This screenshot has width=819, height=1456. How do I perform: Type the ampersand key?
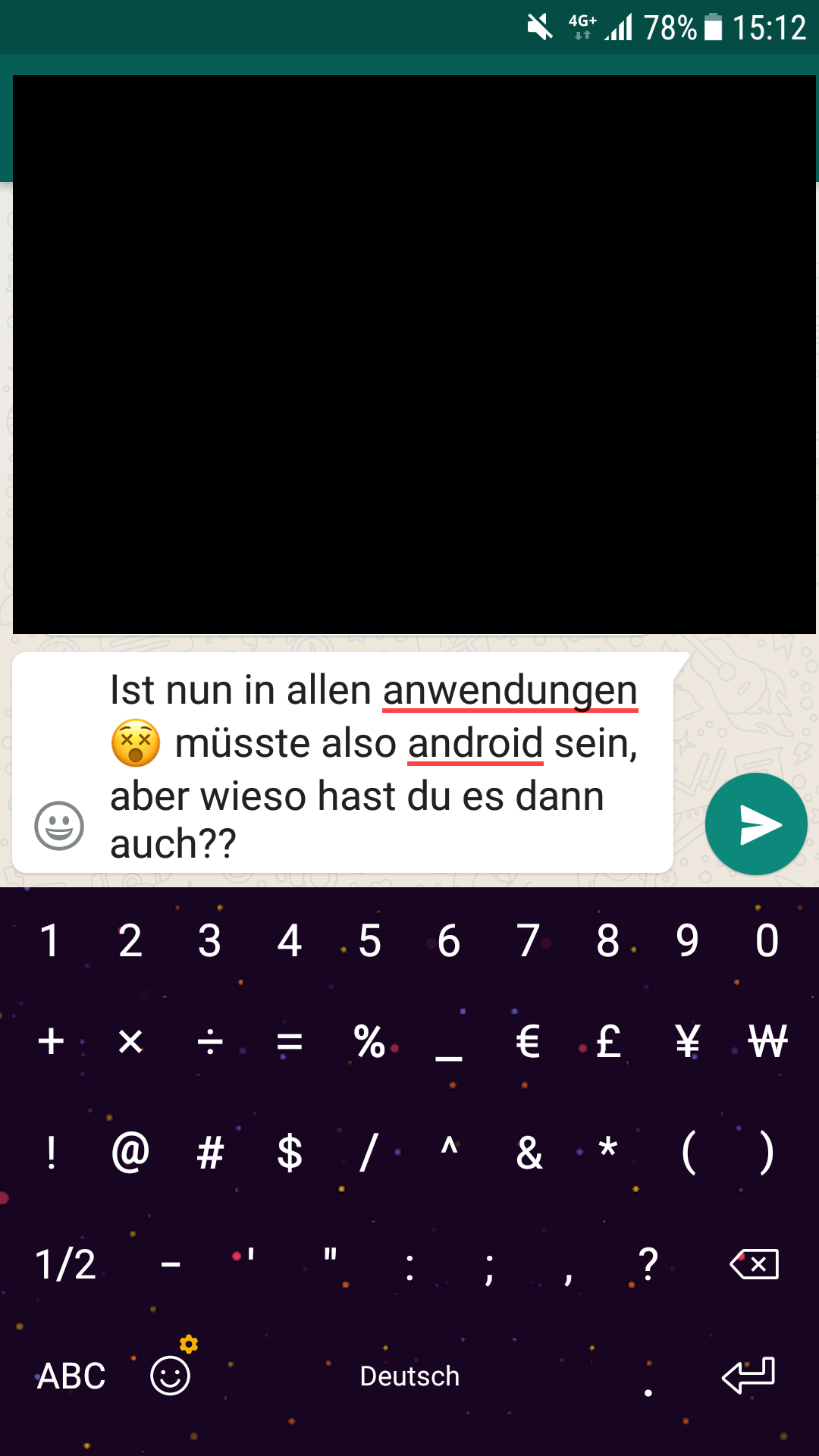[529, 1153]
